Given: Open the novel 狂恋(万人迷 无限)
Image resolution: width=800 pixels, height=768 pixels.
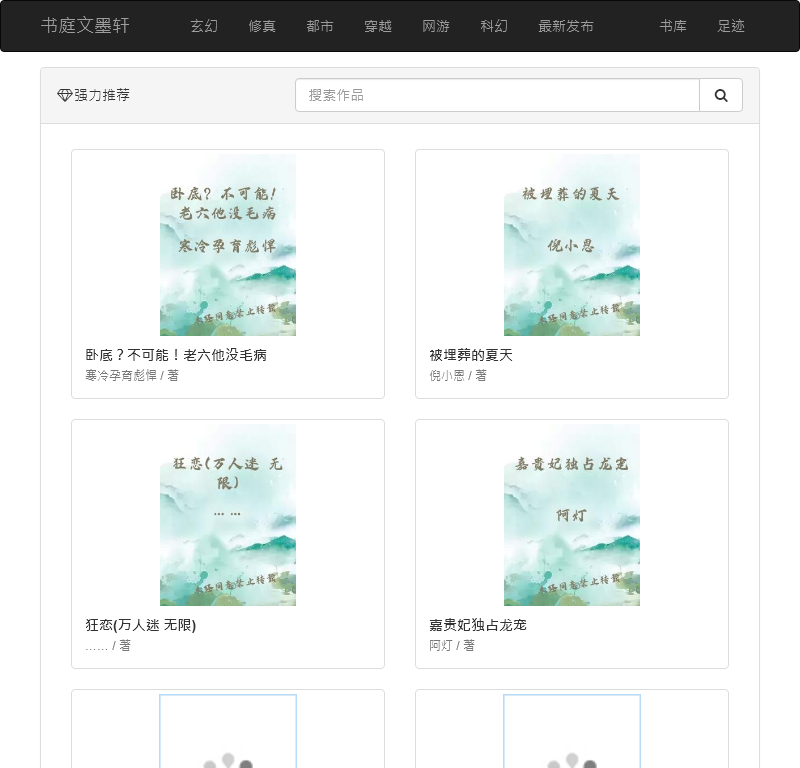Looking at the screenshot, I should tap(140, 625).
